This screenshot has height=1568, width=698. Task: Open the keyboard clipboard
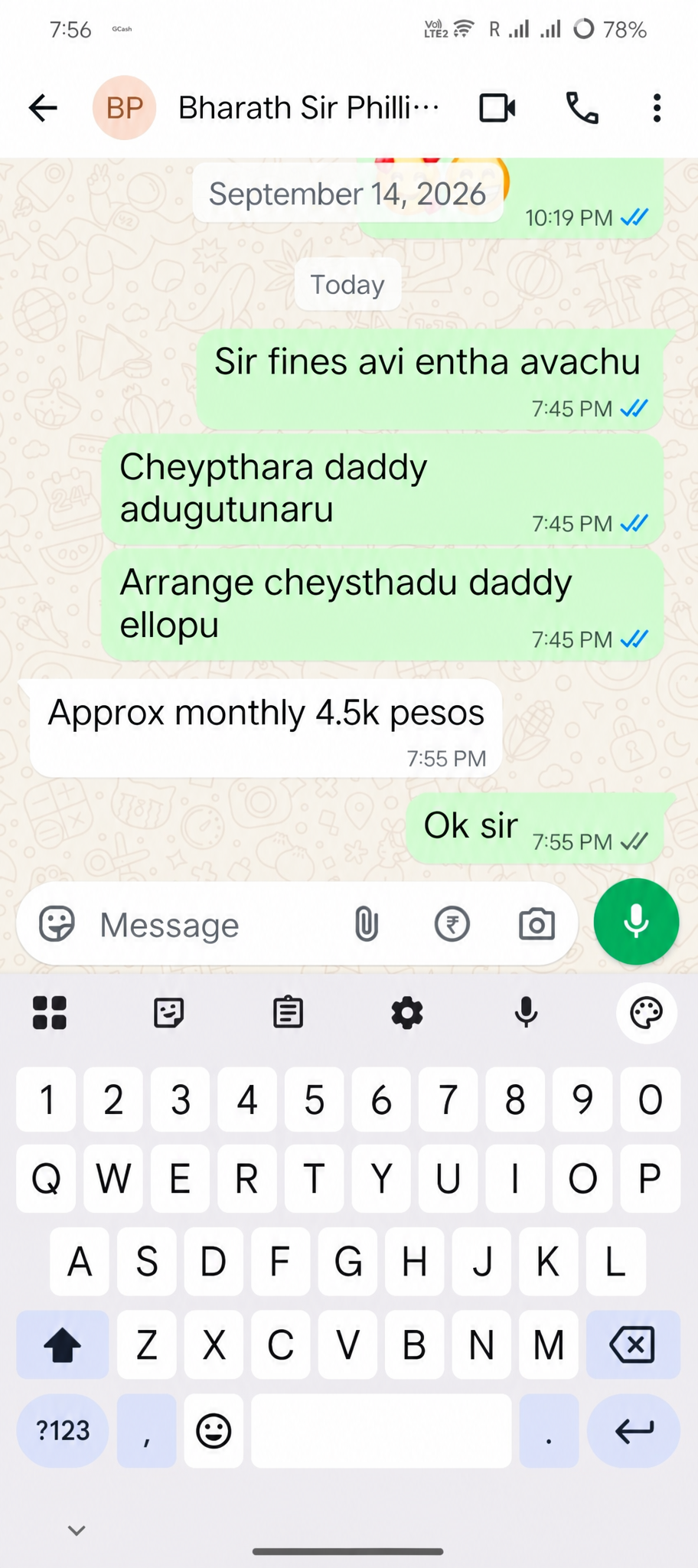click(288, 1012)
